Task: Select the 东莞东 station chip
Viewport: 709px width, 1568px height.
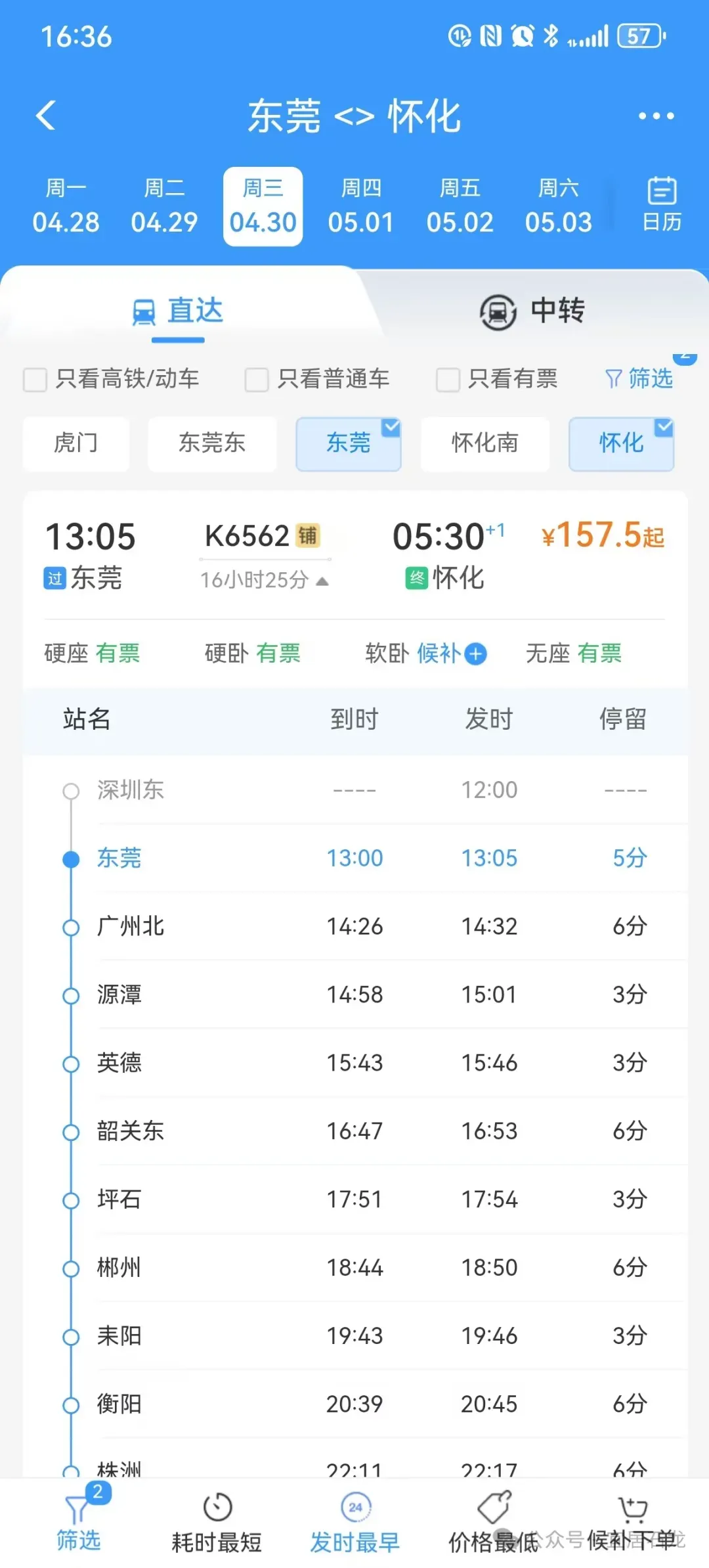Action: click(212, 443)
